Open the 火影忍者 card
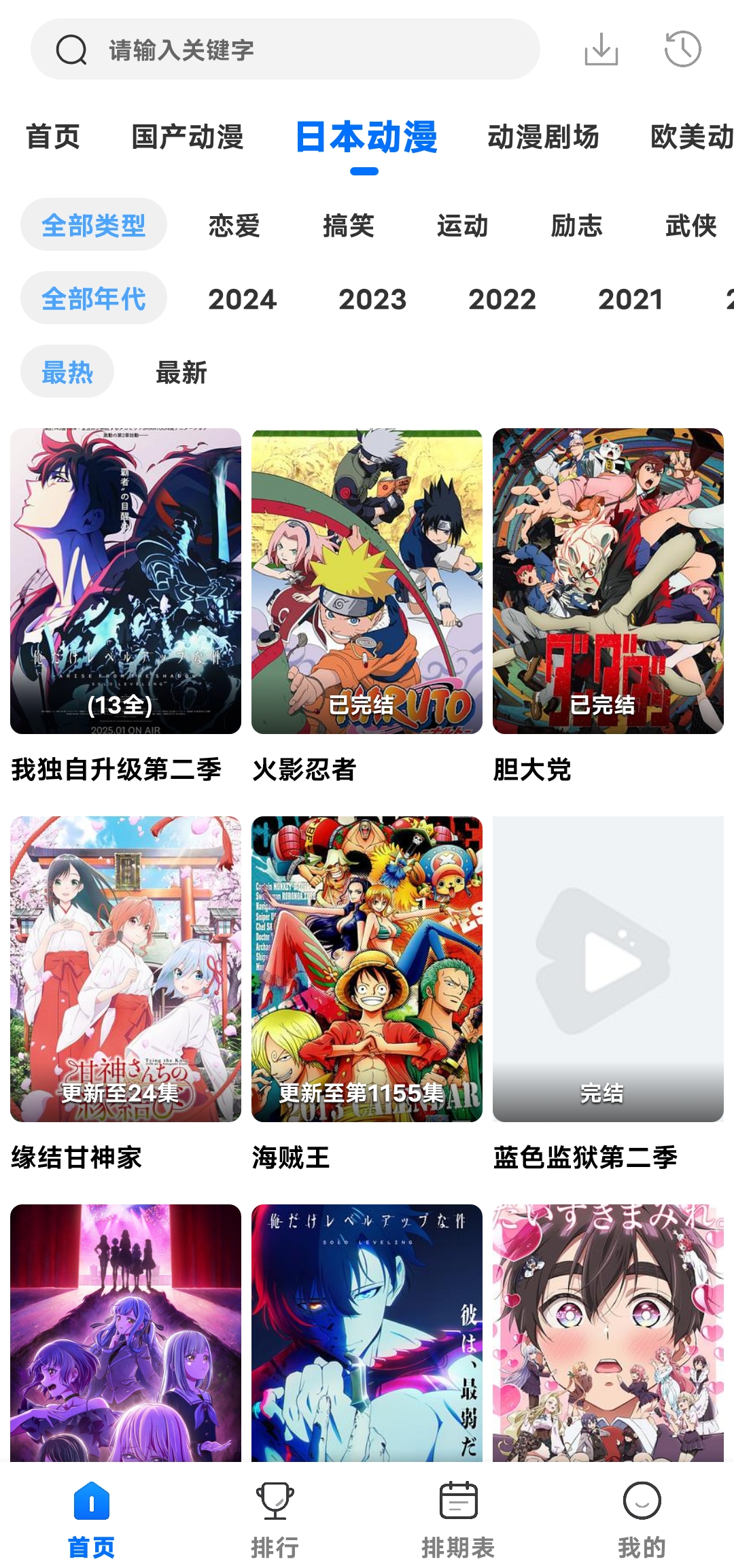The height and width of the screenshot is (1568, 734). click(x=367, y=581)
